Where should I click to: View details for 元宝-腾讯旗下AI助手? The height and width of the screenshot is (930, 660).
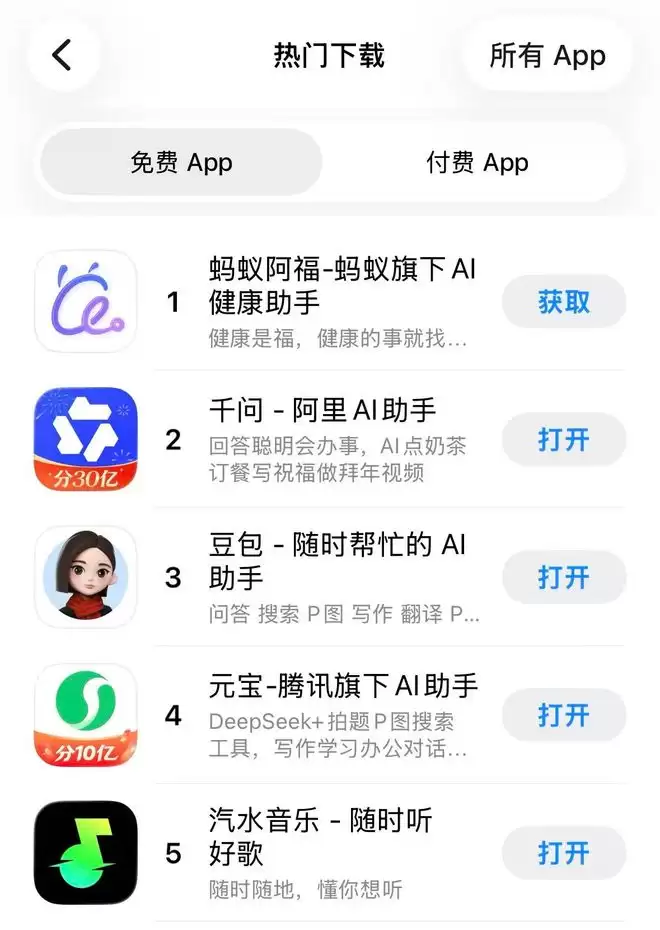[x=342, y=686]
